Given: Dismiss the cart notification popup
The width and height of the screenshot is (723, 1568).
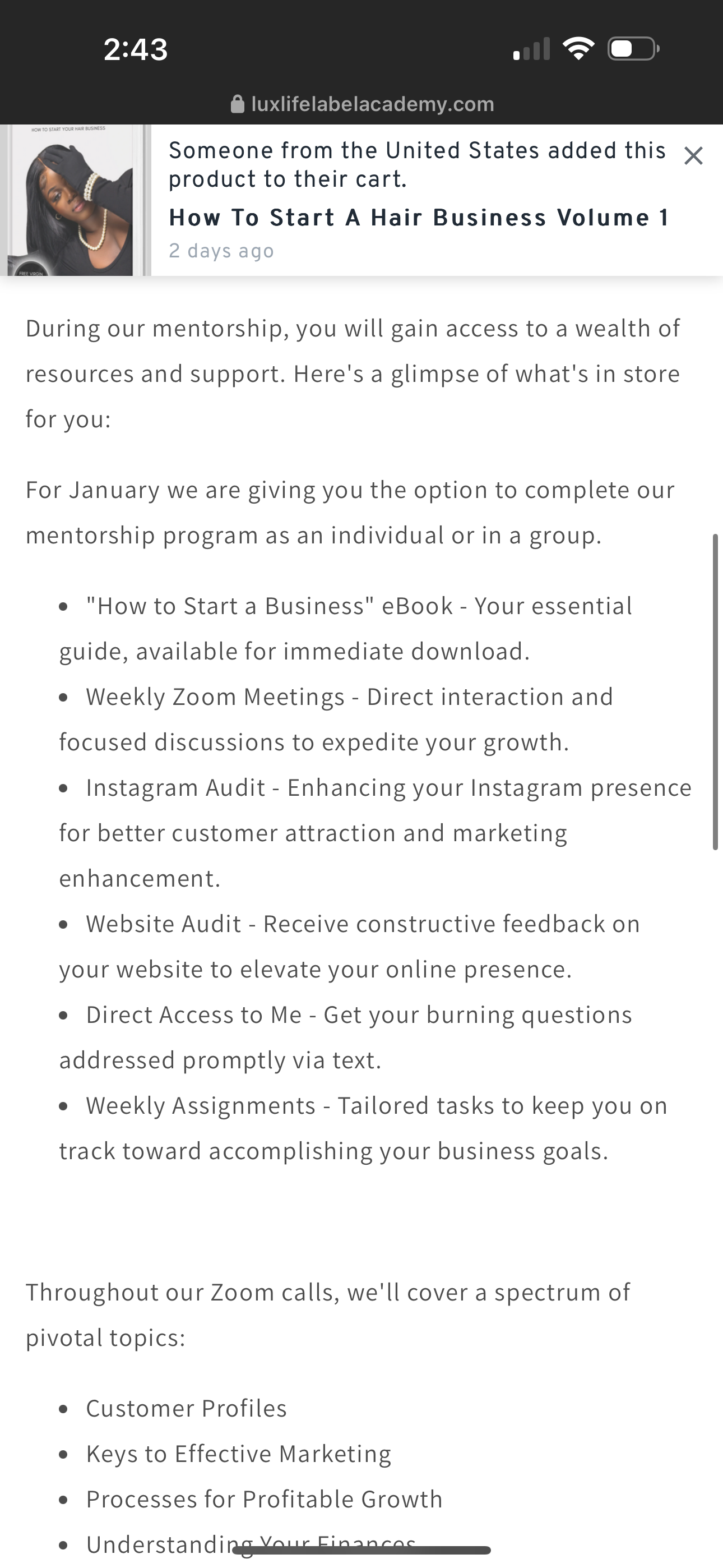Looking at the screenshot, I should click(693, 156).
